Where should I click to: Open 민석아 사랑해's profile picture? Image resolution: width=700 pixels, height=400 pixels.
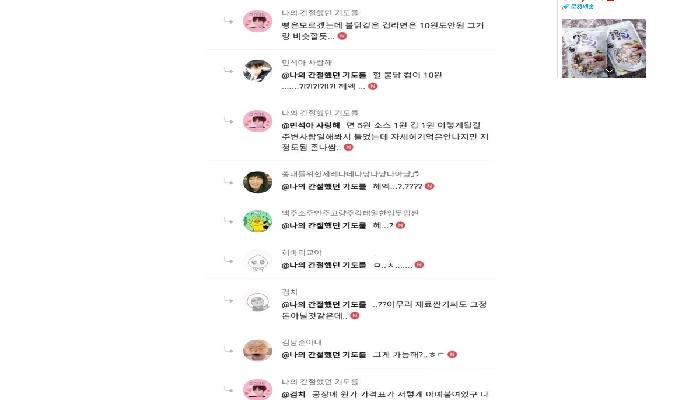click(x=258, y=71)
